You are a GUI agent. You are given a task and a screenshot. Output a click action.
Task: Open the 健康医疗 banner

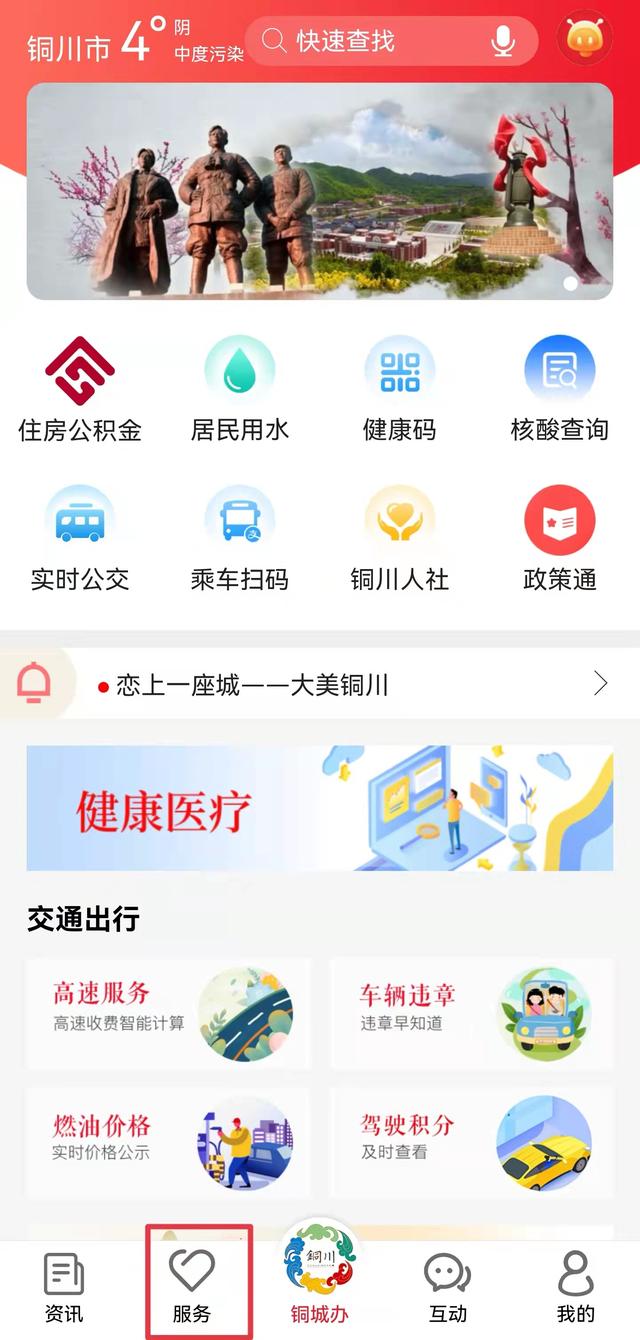pyautogui.click(x=320, y=808)
